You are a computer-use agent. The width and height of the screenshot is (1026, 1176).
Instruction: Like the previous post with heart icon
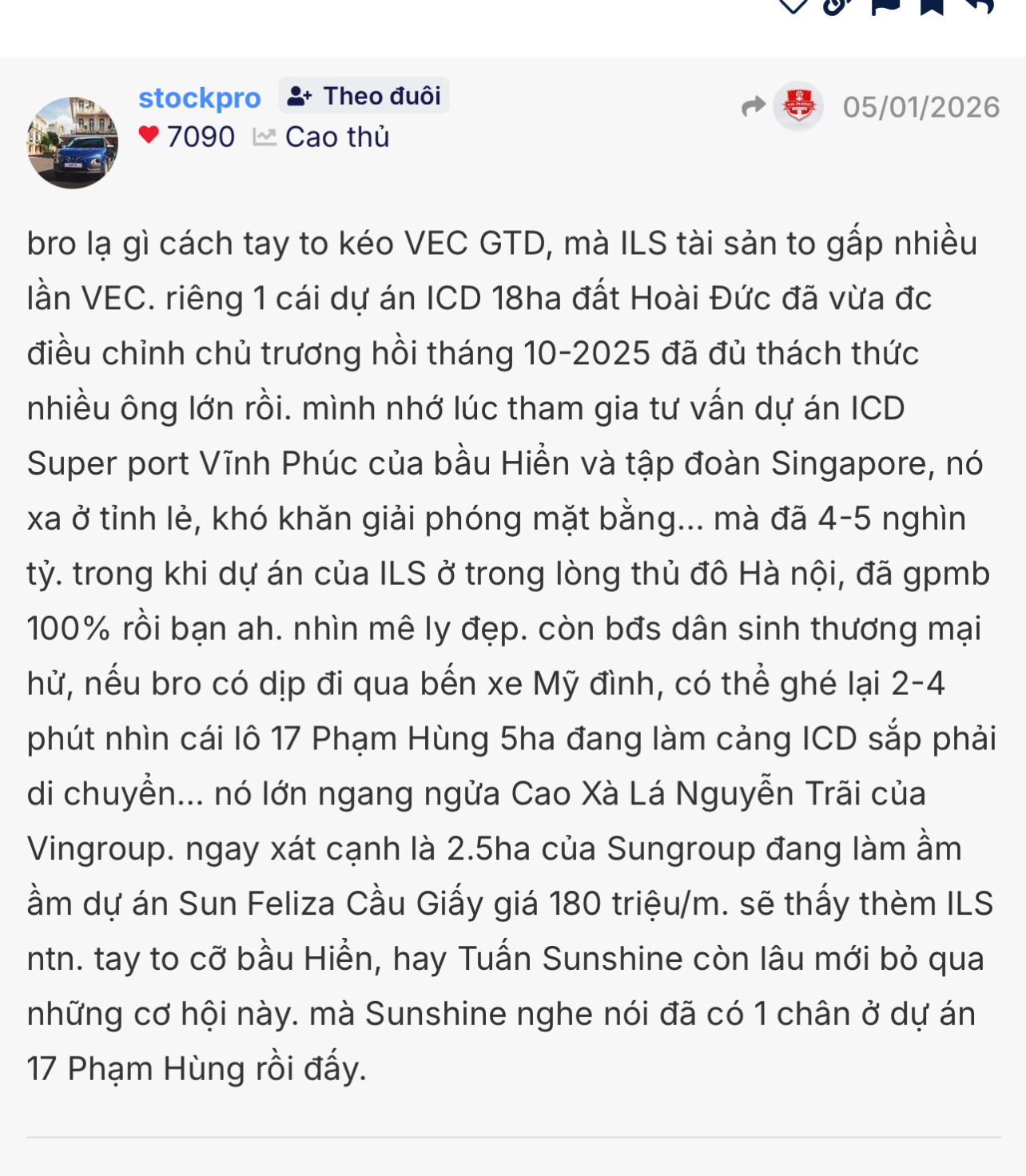point(793,6)
